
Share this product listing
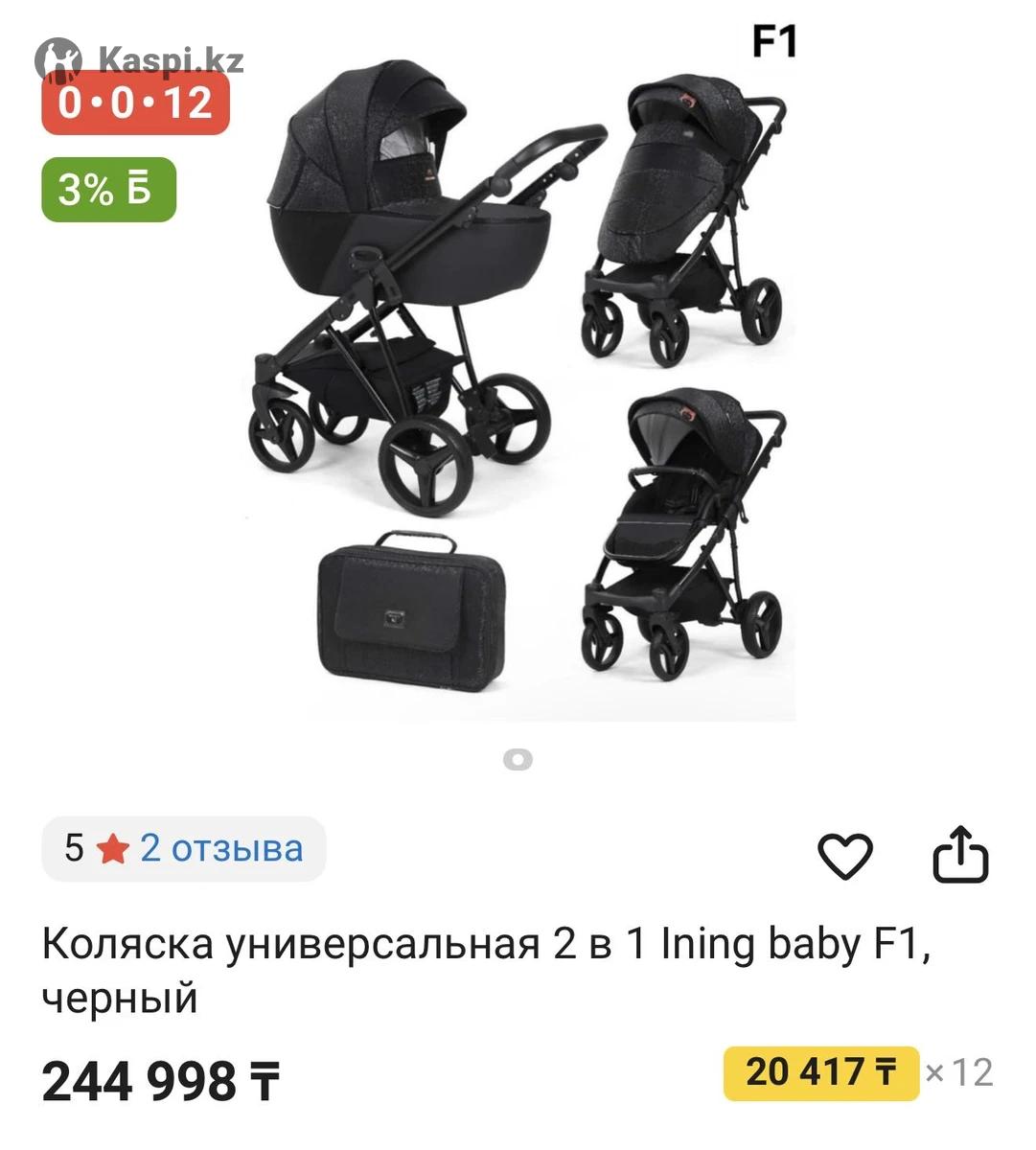[x=960, y=855]
